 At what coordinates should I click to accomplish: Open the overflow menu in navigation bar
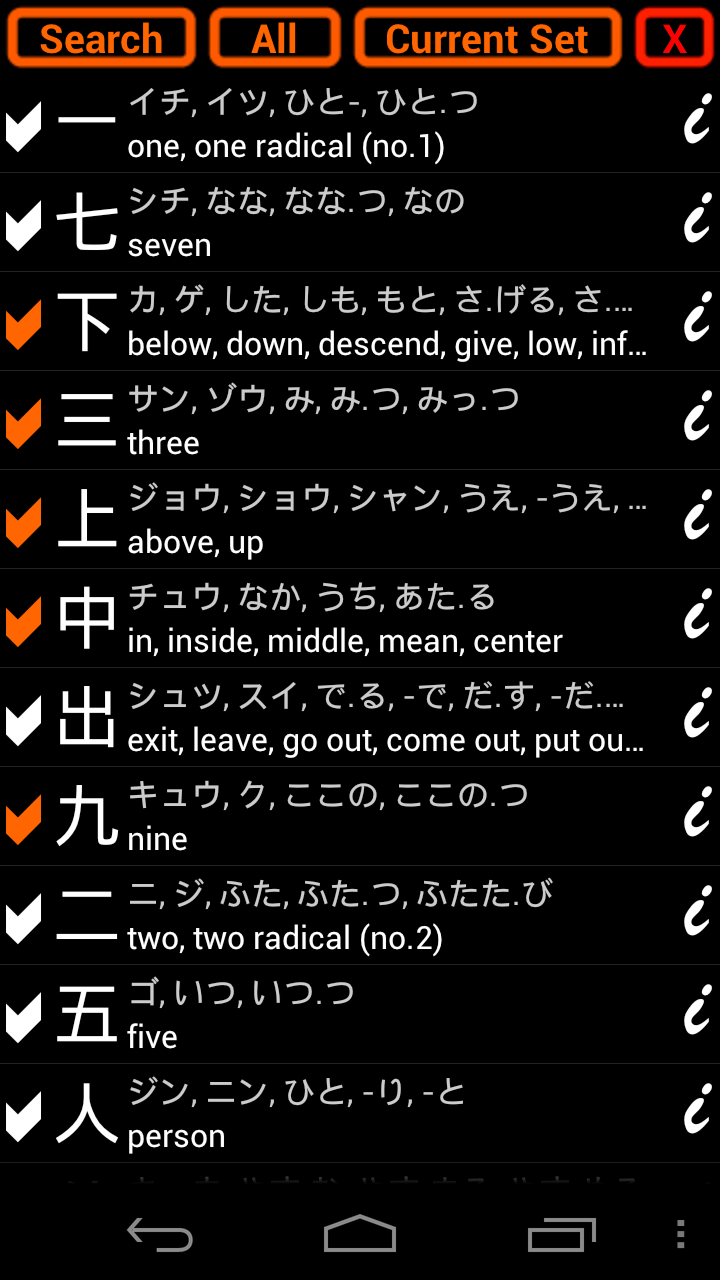680,1234
